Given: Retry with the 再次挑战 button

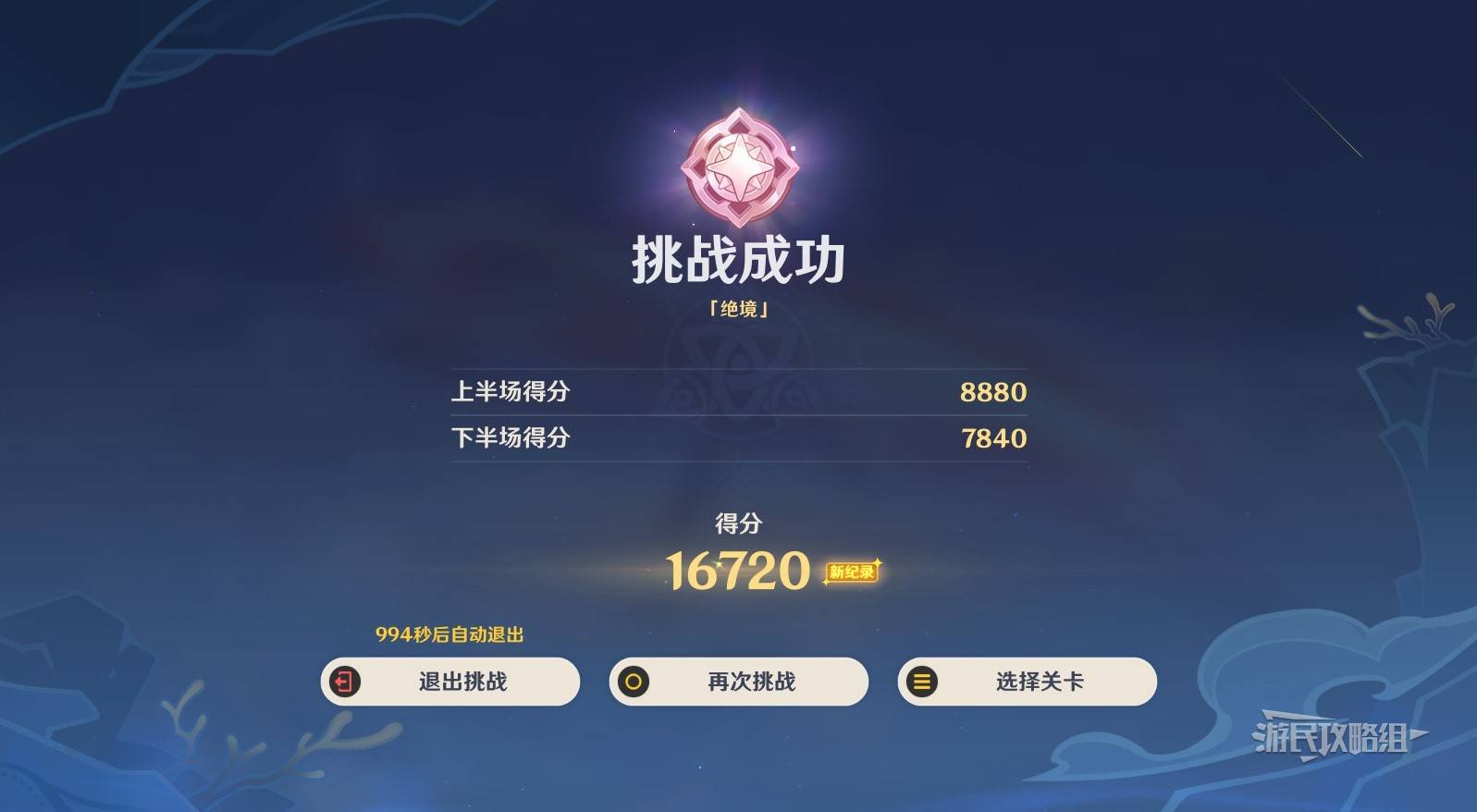Looking at the screenshot, I should tap(739, 682).
